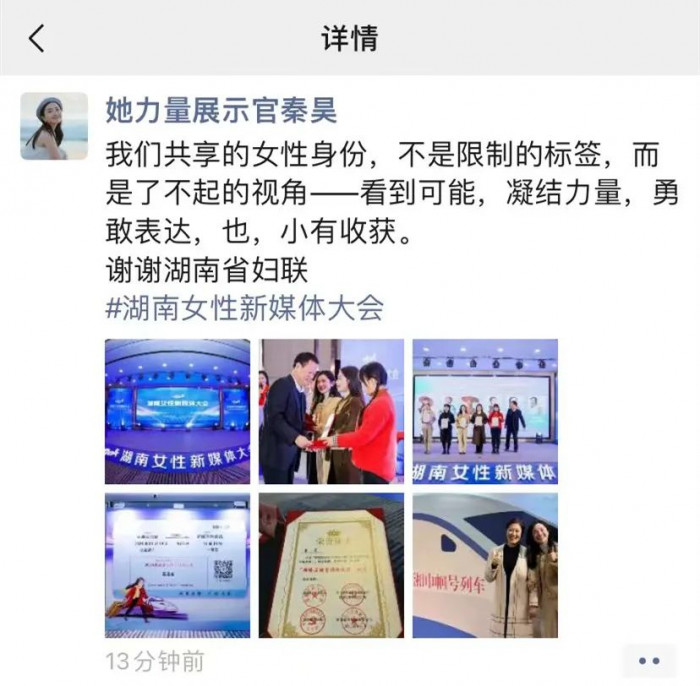This screenshot has width=700, height=686.
Task: Open the hashtag #湖南女性新媒体大会
Action: [244, 306]
